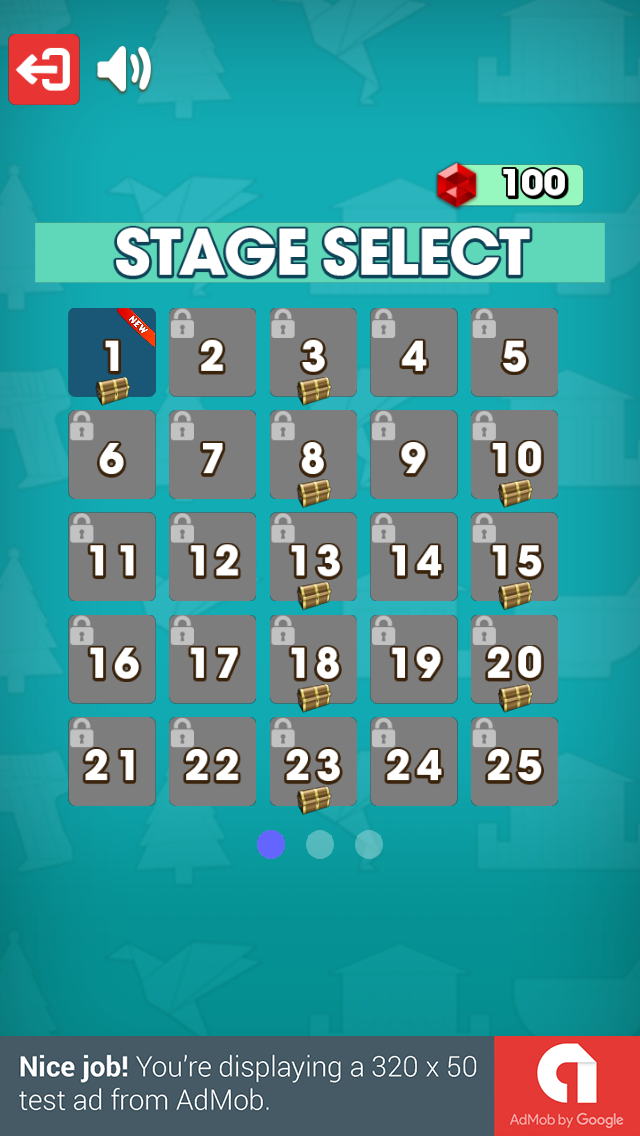Select locked stage 3 with chest
The height and width of the screenshot is (1136, 640).
(313, 353)
